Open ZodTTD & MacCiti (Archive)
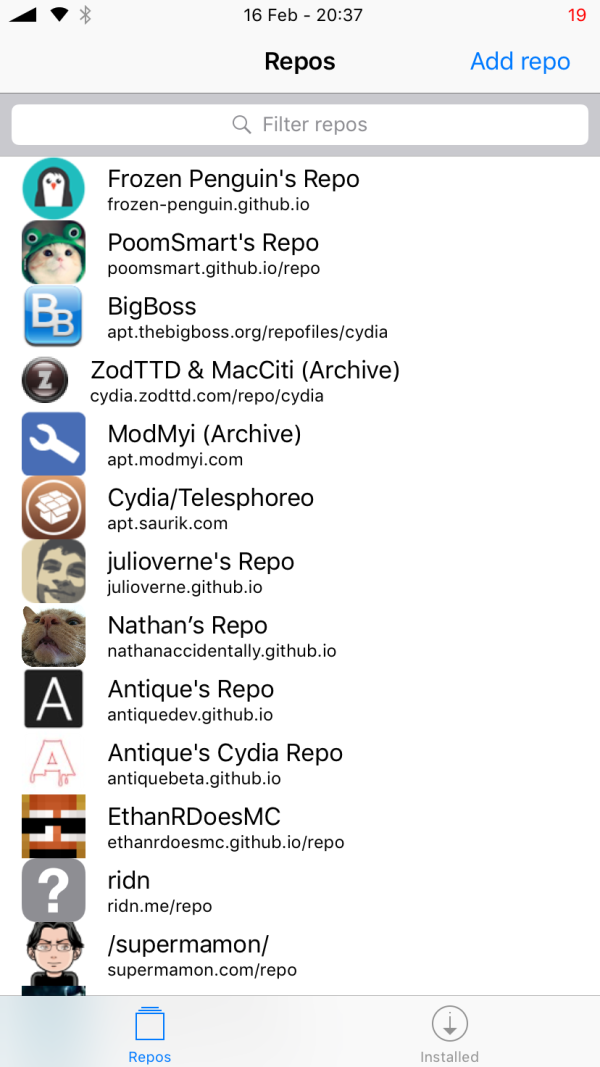The image size is (600, 1067). pos(245,381)
